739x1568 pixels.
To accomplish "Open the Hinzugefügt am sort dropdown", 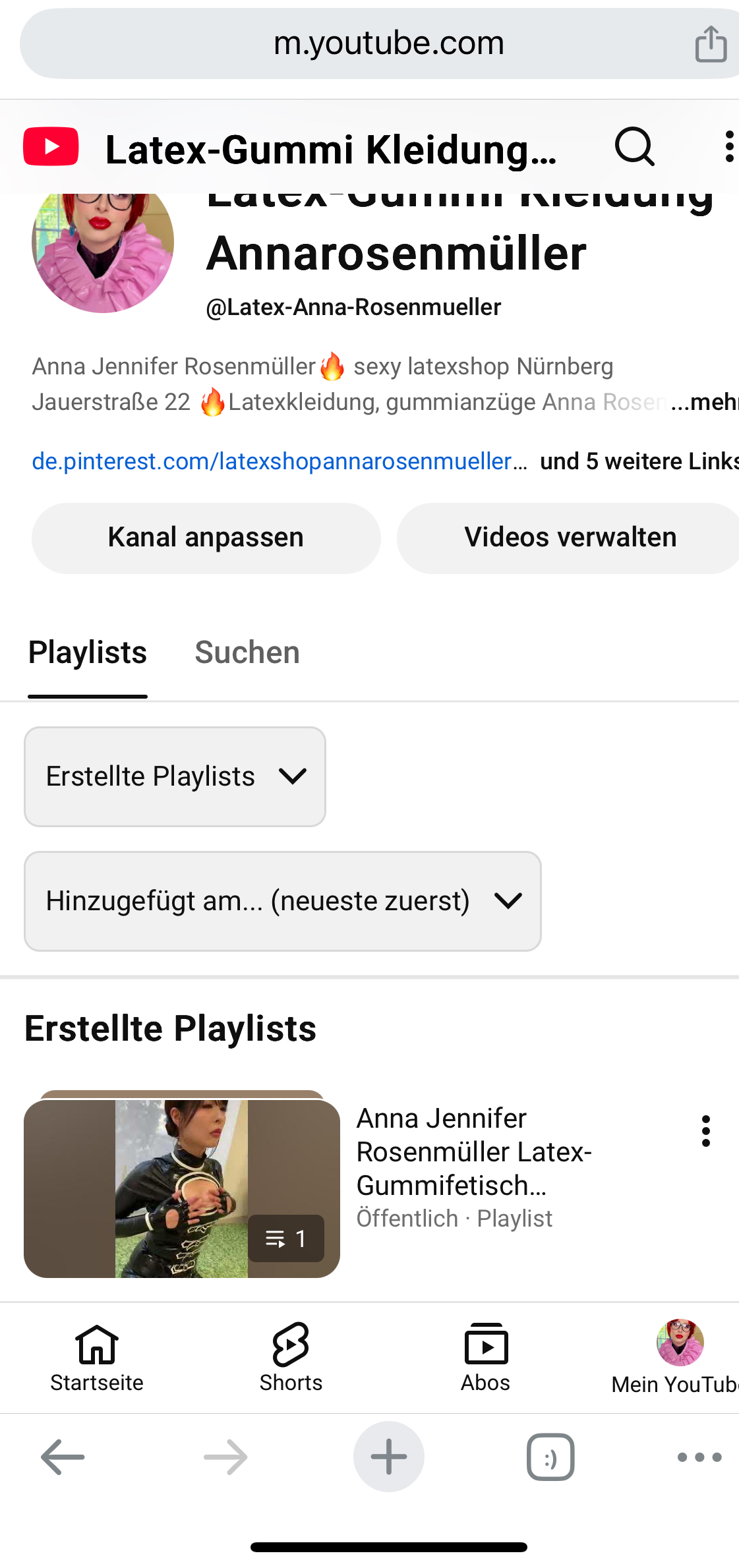I will pyautogui.click(x=282, y=901).
